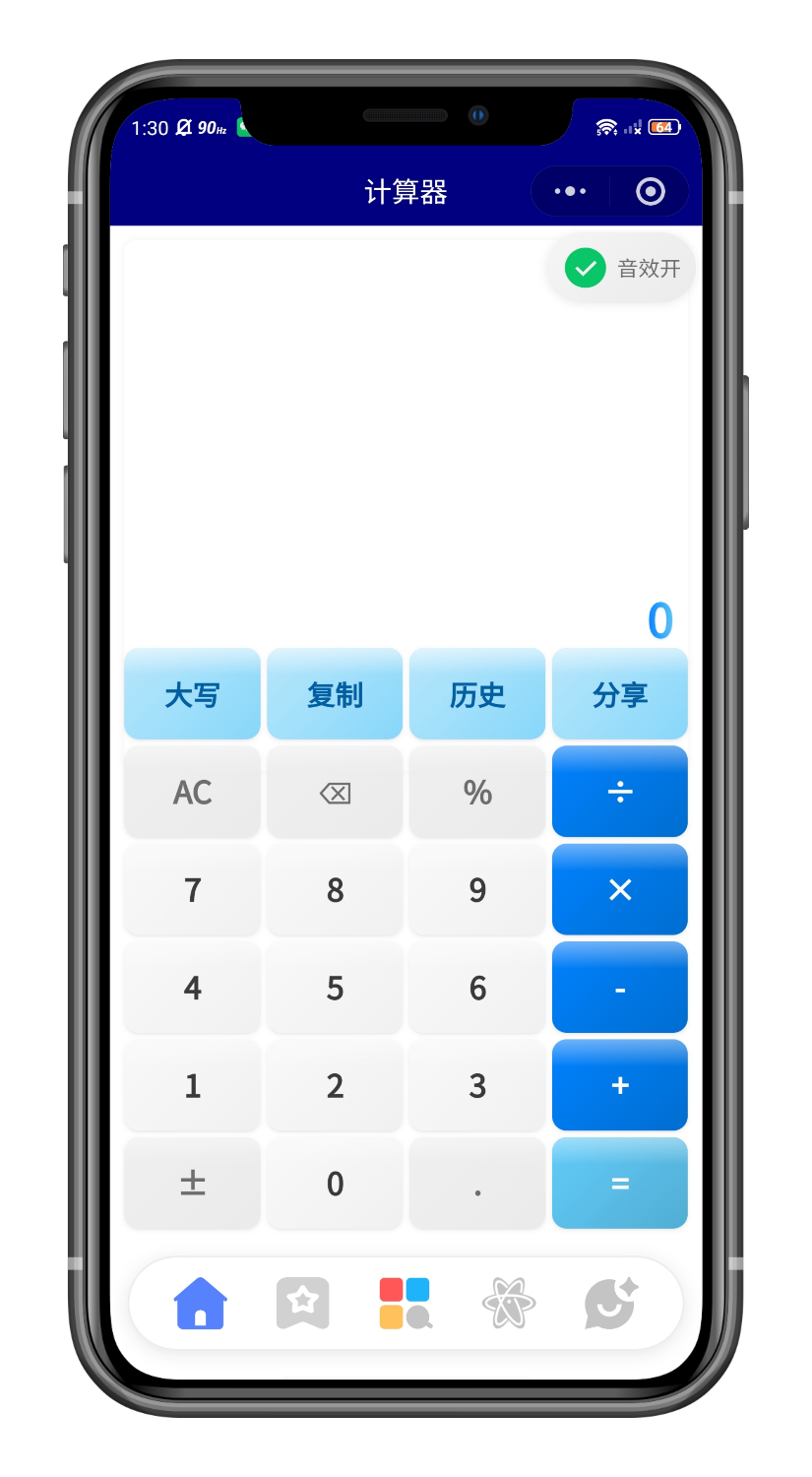Clear everything with the AC key
Viewport: 812px width, 1477px height.
(192, 792)
